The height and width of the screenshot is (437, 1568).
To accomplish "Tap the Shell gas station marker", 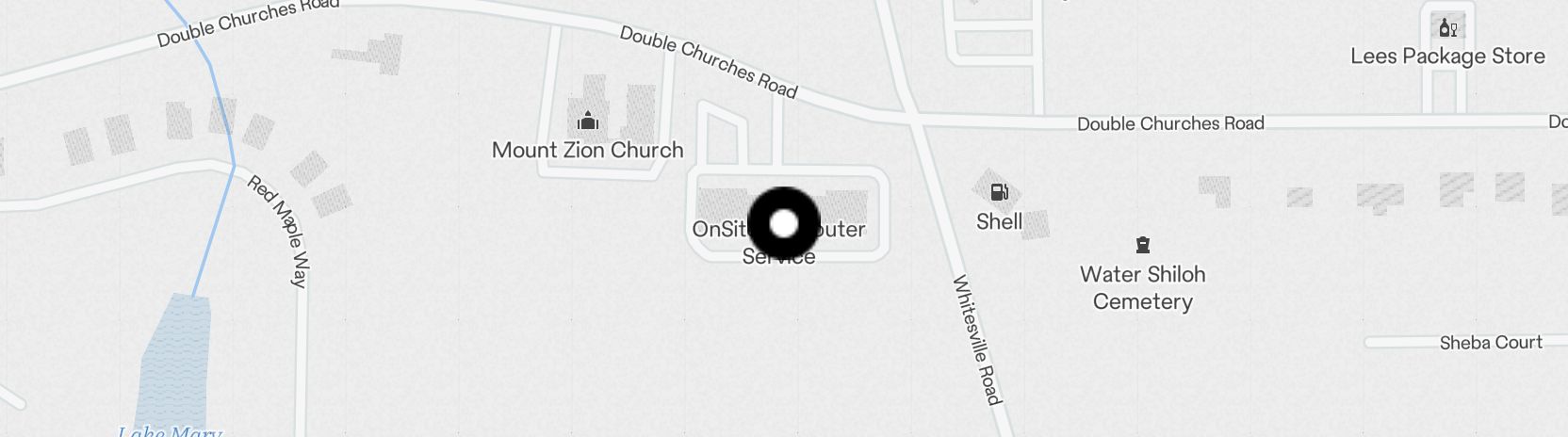I will click(999, 193).
